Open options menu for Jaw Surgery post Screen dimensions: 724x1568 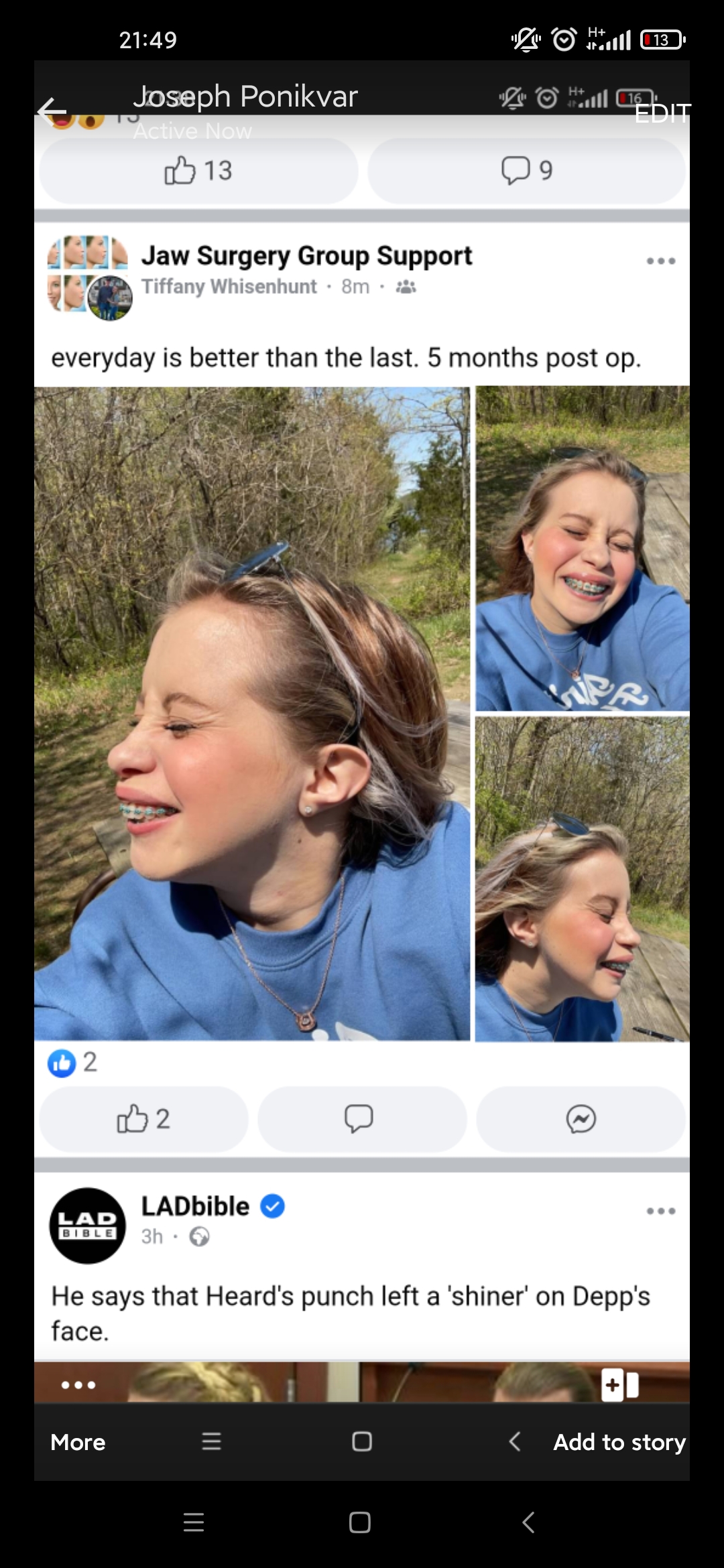(x=660, y=261)
